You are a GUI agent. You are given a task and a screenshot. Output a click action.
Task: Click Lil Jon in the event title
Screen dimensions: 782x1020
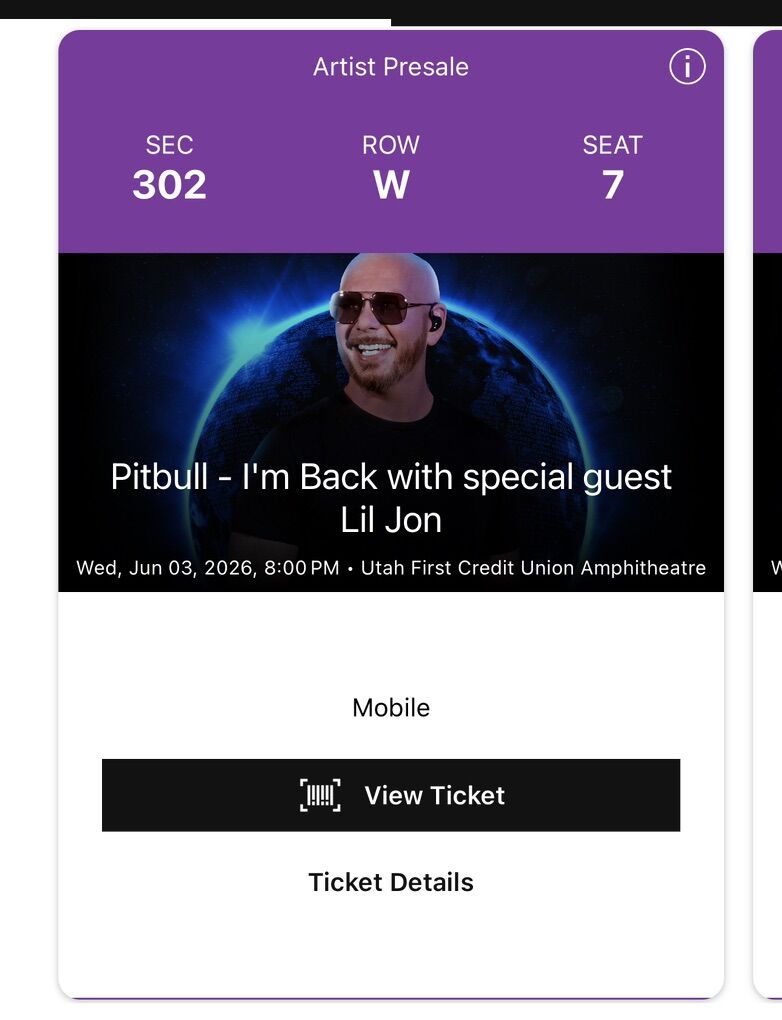pyautogui.click(x=390, y=520)
